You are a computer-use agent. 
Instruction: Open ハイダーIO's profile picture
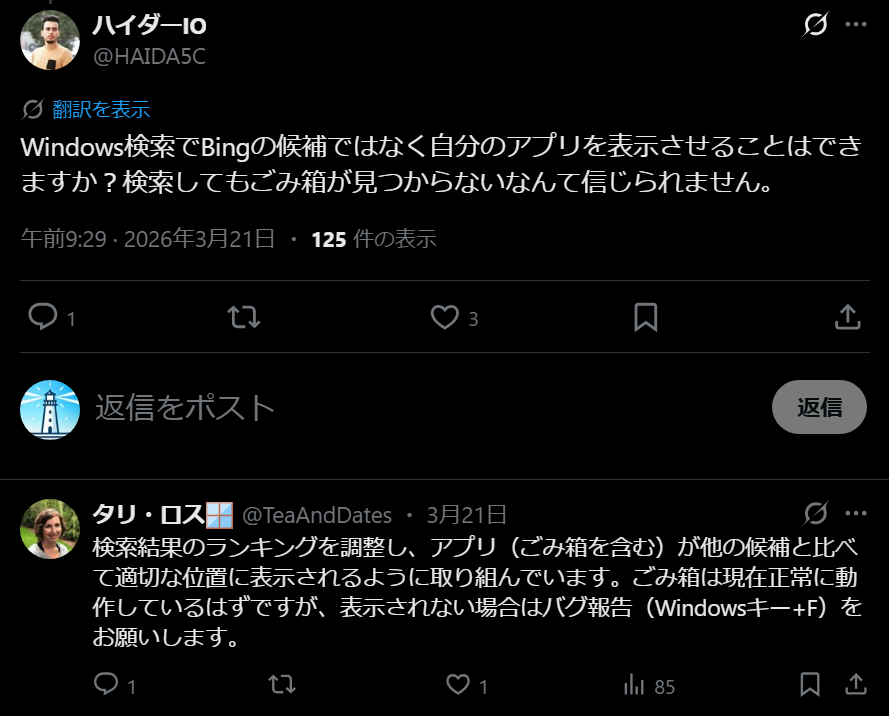point(49,40)
